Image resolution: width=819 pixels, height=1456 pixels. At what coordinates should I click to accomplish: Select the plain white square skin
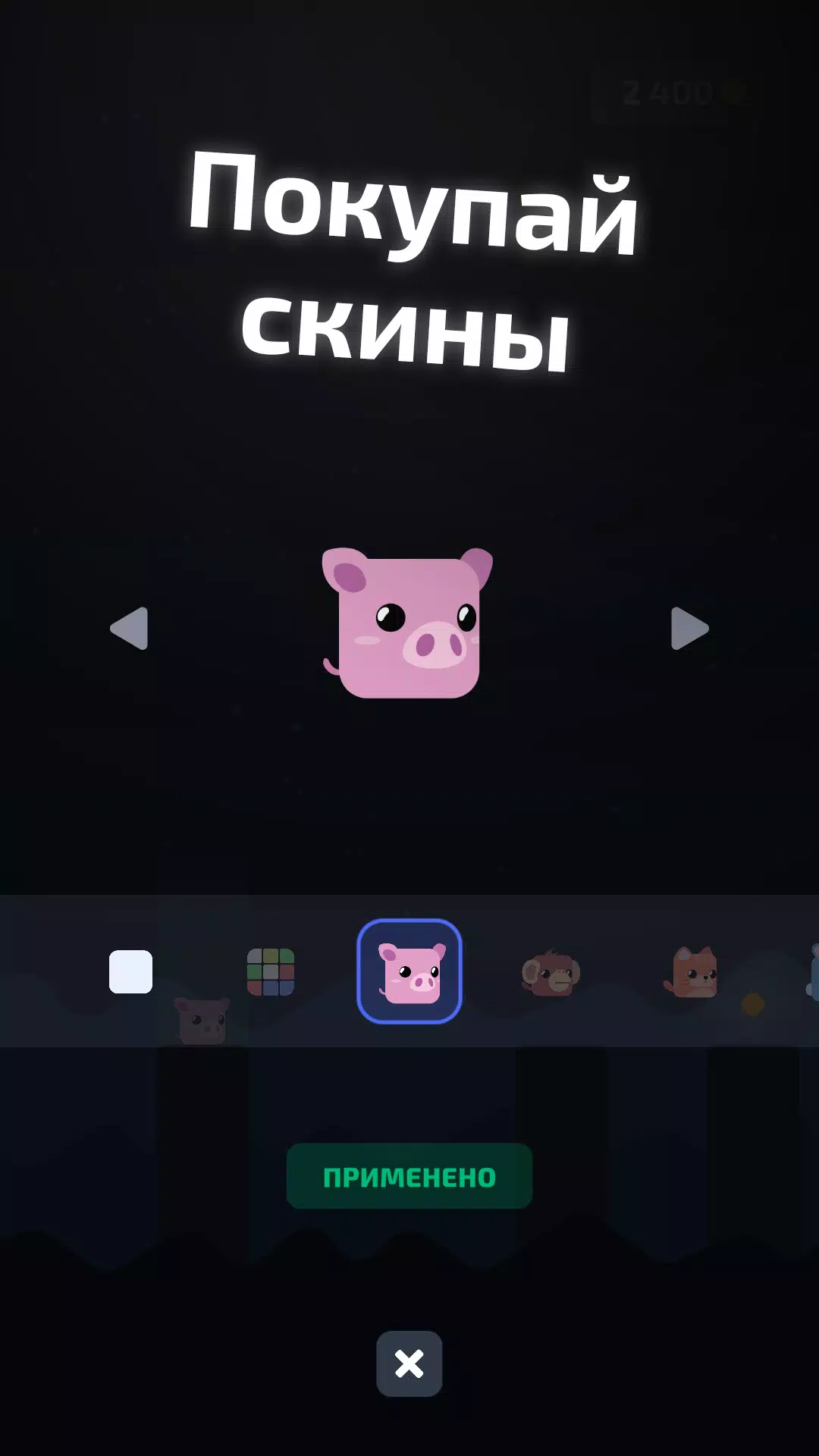(130, 971)
